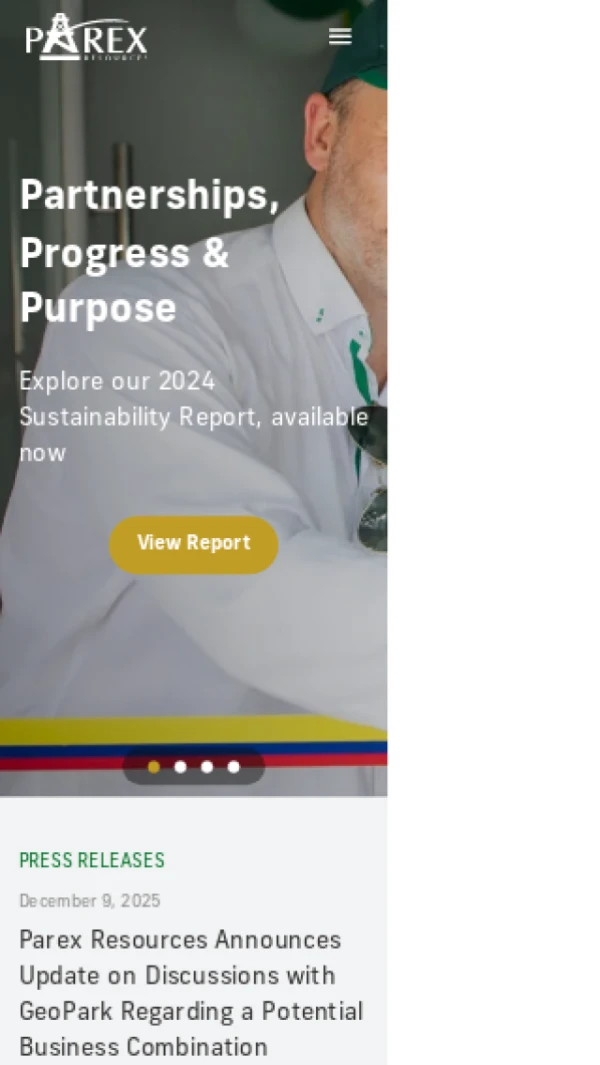Go to Parex Resources homepage logo

click(x=86, y=39)
